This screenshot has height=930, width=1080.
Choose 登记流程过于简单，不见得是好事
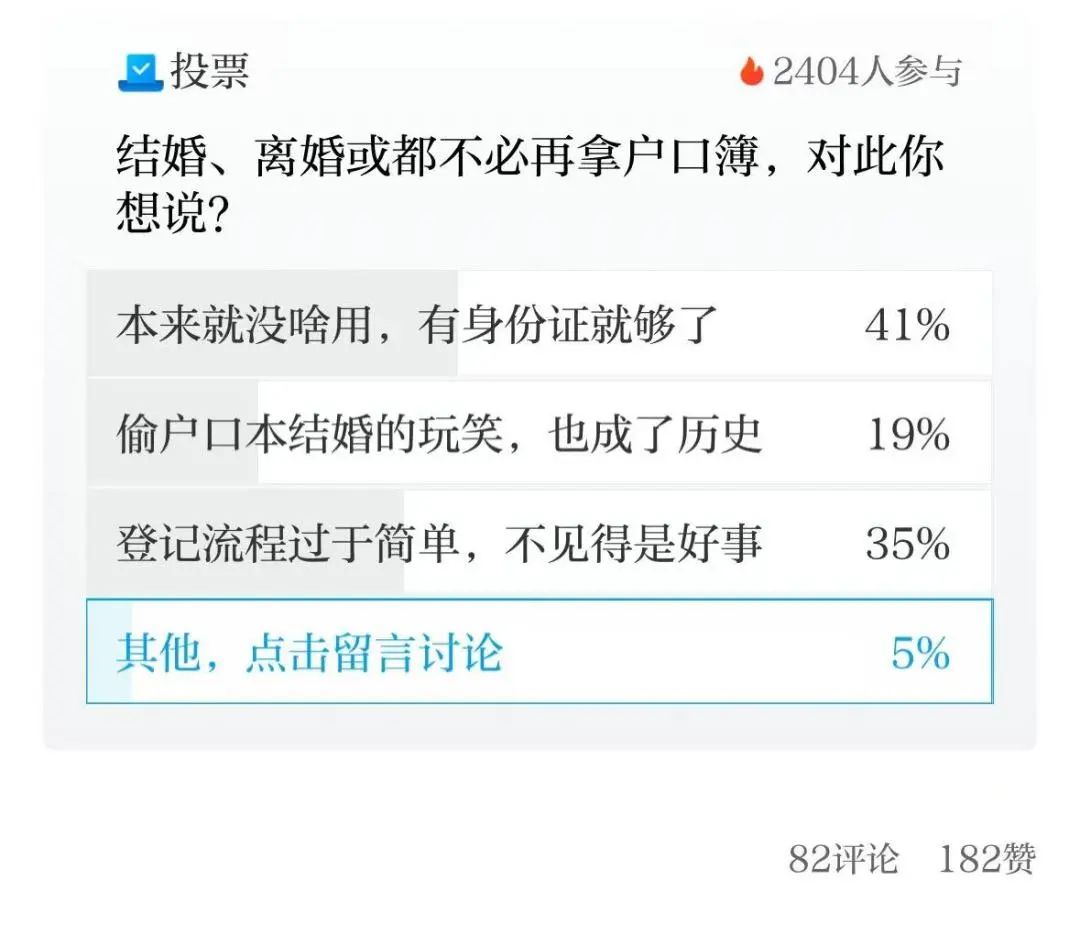[539, 543]
